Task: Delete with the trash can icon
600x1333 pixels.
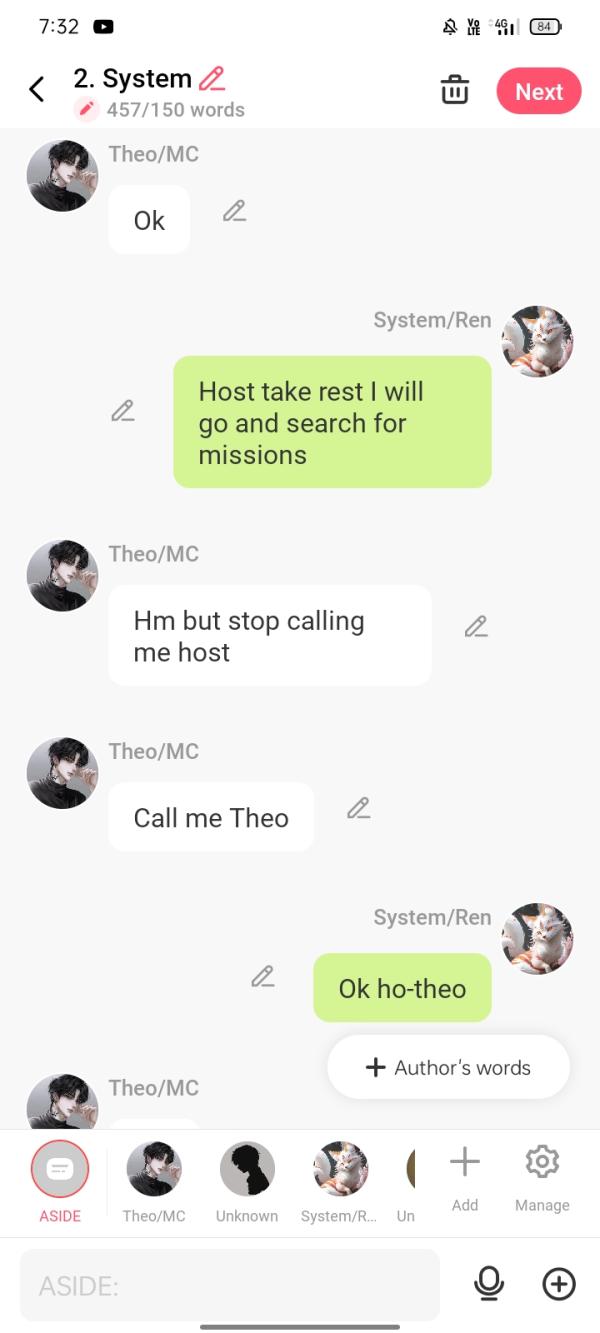Action: (455, 90)
